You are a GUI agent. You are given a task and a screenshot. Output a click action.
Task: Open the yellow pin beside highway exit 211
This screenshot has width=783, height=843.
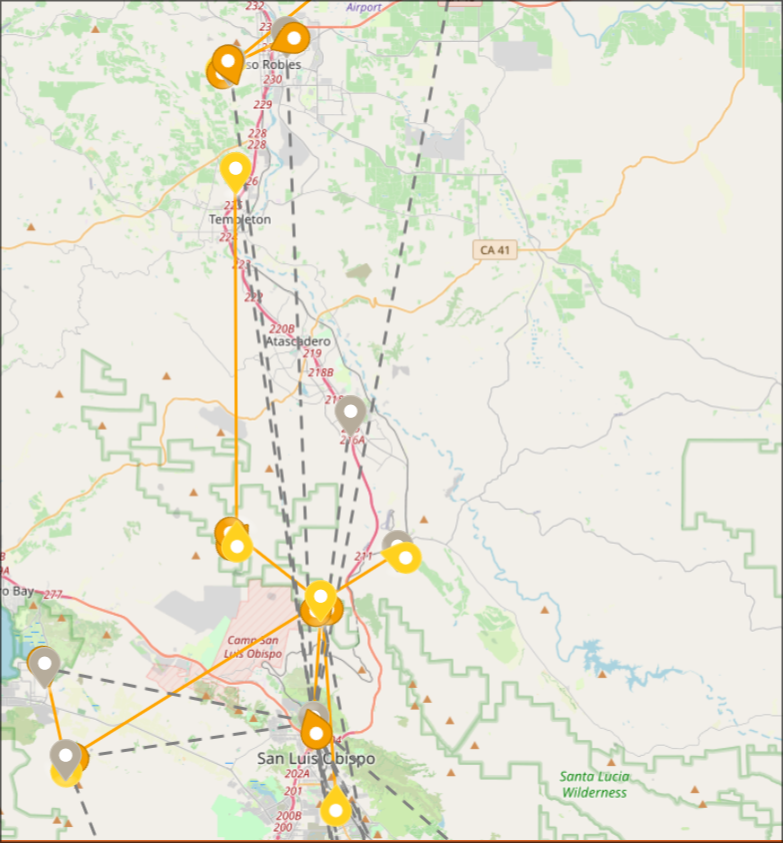[x=405, y=556]
